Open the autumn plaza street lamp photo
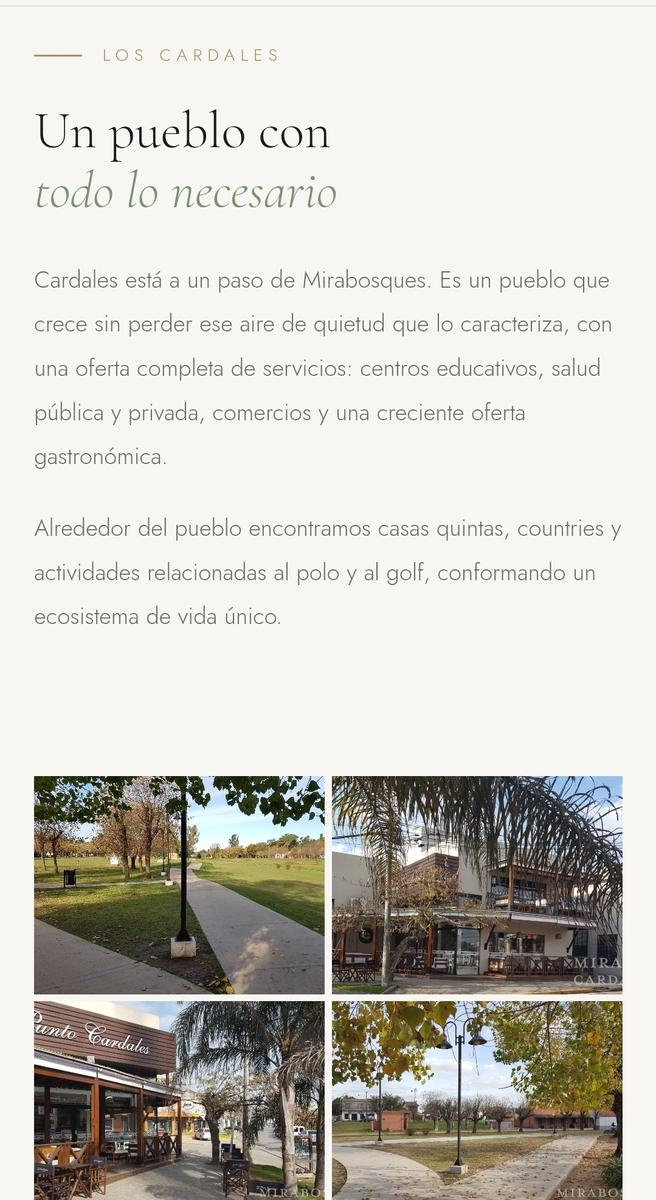656x1200 pixels. pyautogui.click(x=477, y=1100)
